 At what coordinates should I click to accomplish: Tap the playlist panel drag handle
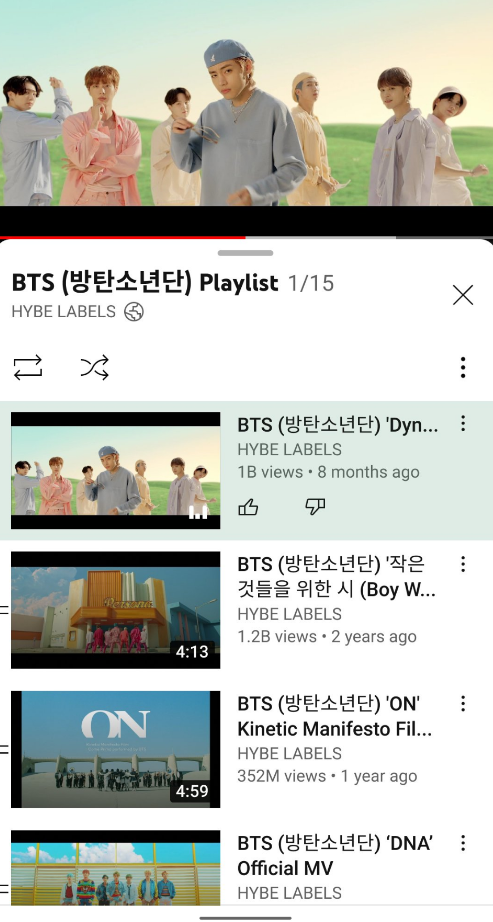pyautogui.click(x=245, y=253)
